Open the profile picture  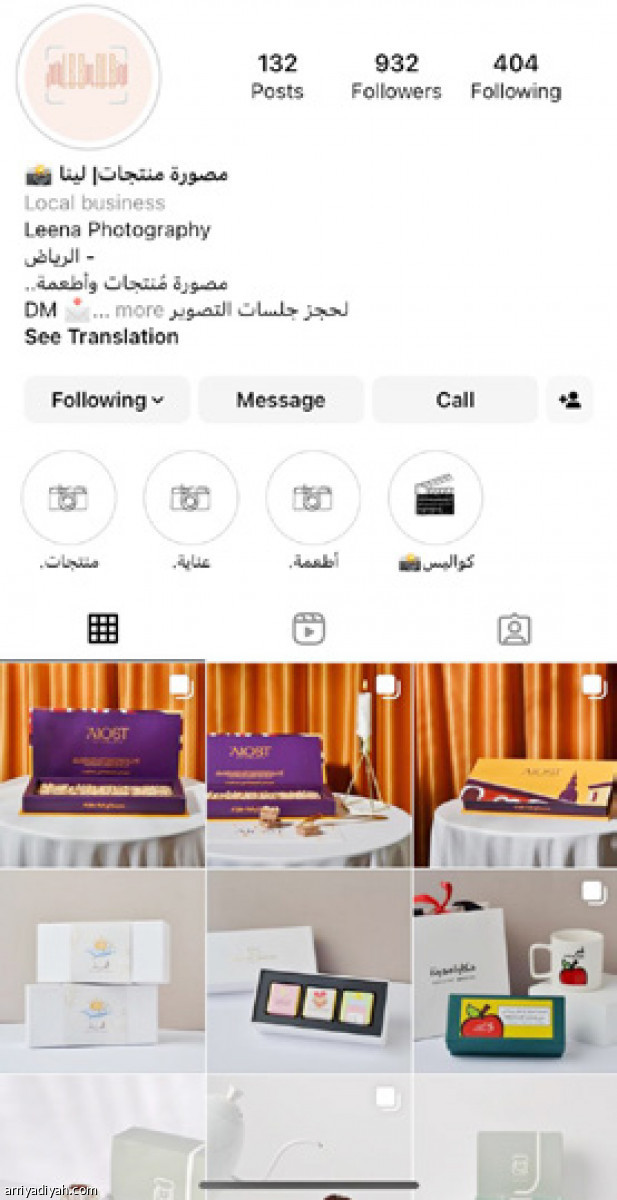[89, 77]
